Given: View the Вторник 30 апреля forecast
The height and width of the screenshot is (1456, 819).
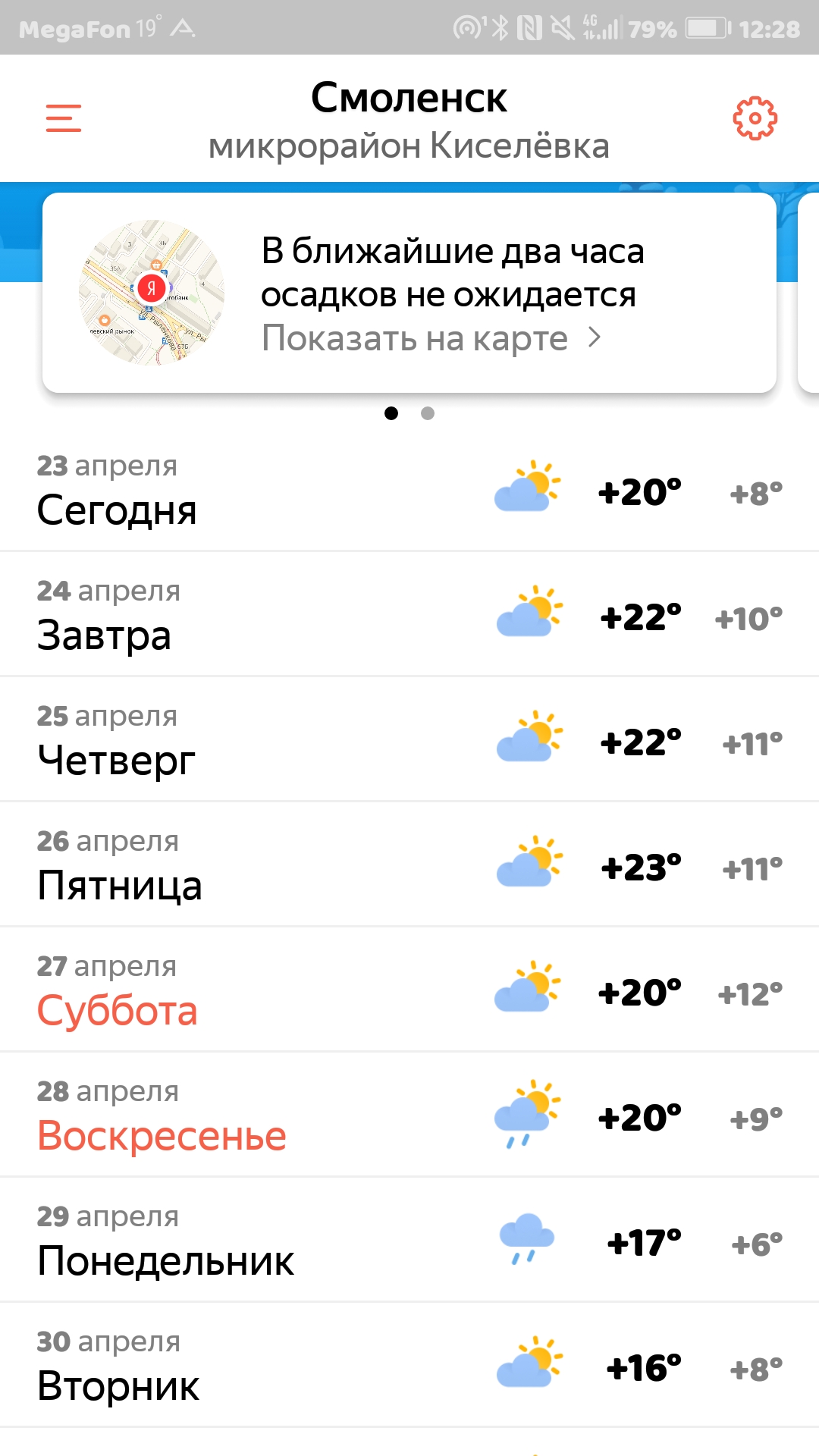Looking at the screenshot, I should pyautogui.click(x=409, y=1366).
